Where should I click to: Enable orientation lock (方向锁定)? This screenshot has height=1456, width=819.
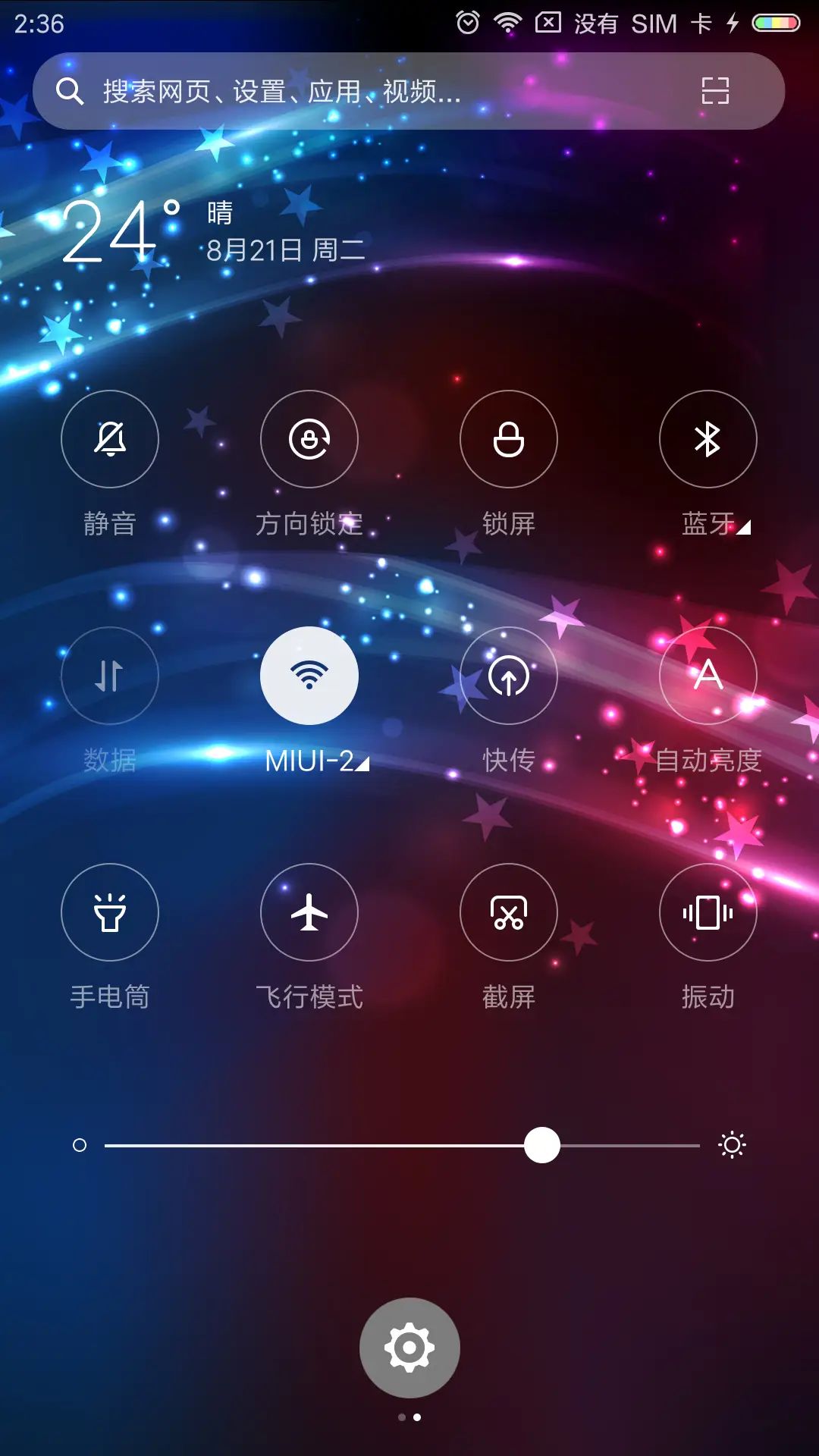point(309,439)
